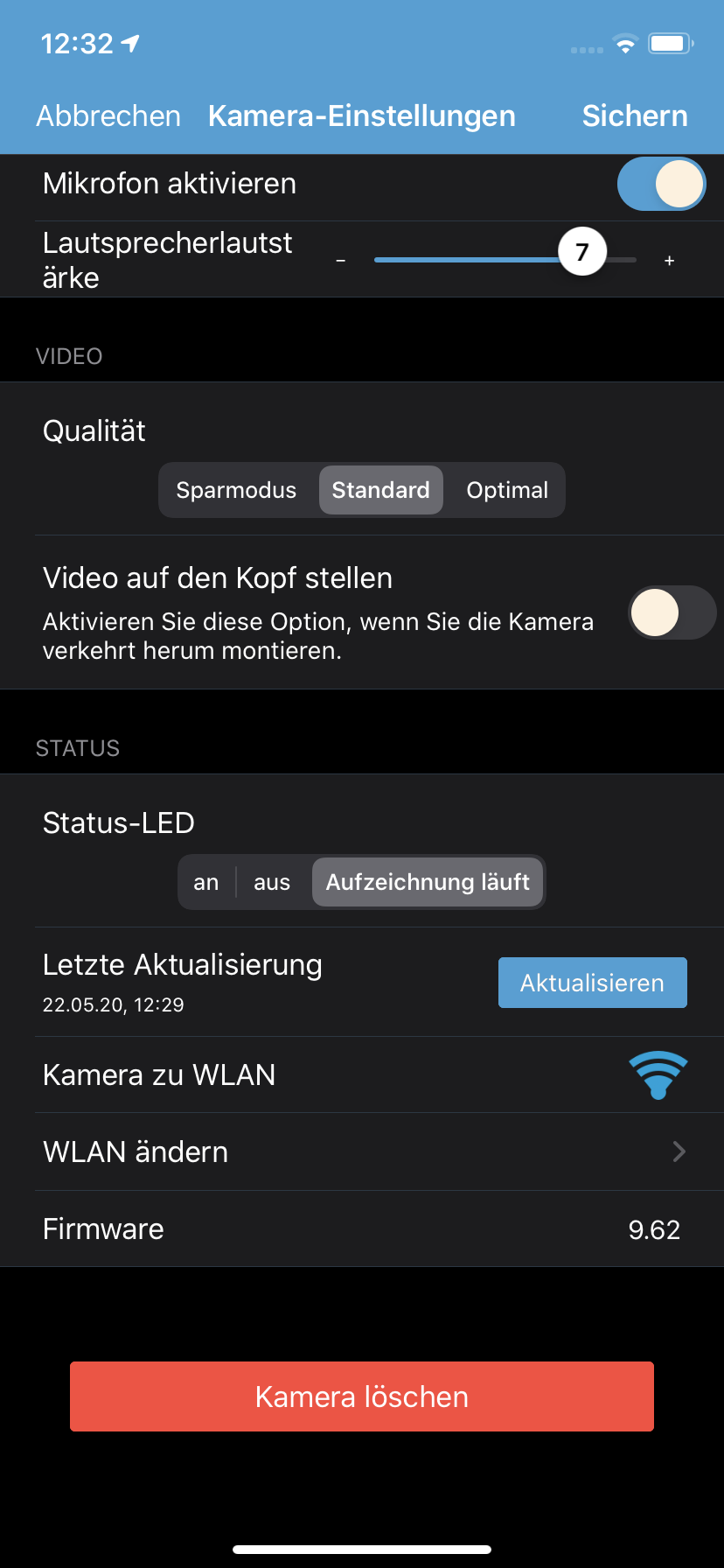Image resolution: width=724 pixels, height=1568 pixels.
Task: Set Status-LED to aus
Action: click(272, 882)
